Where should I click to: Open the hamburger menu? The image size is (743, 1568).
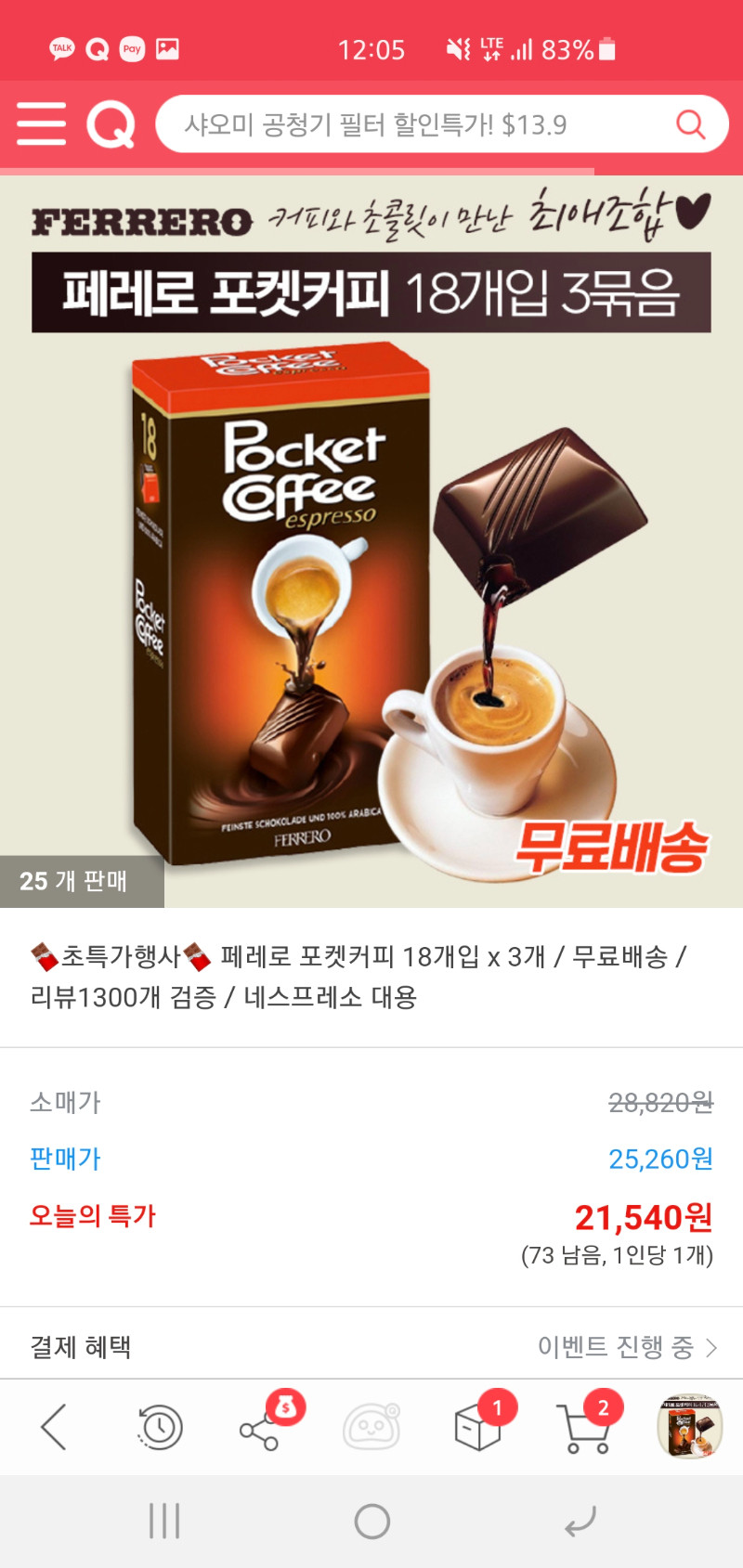coord(42,124)
